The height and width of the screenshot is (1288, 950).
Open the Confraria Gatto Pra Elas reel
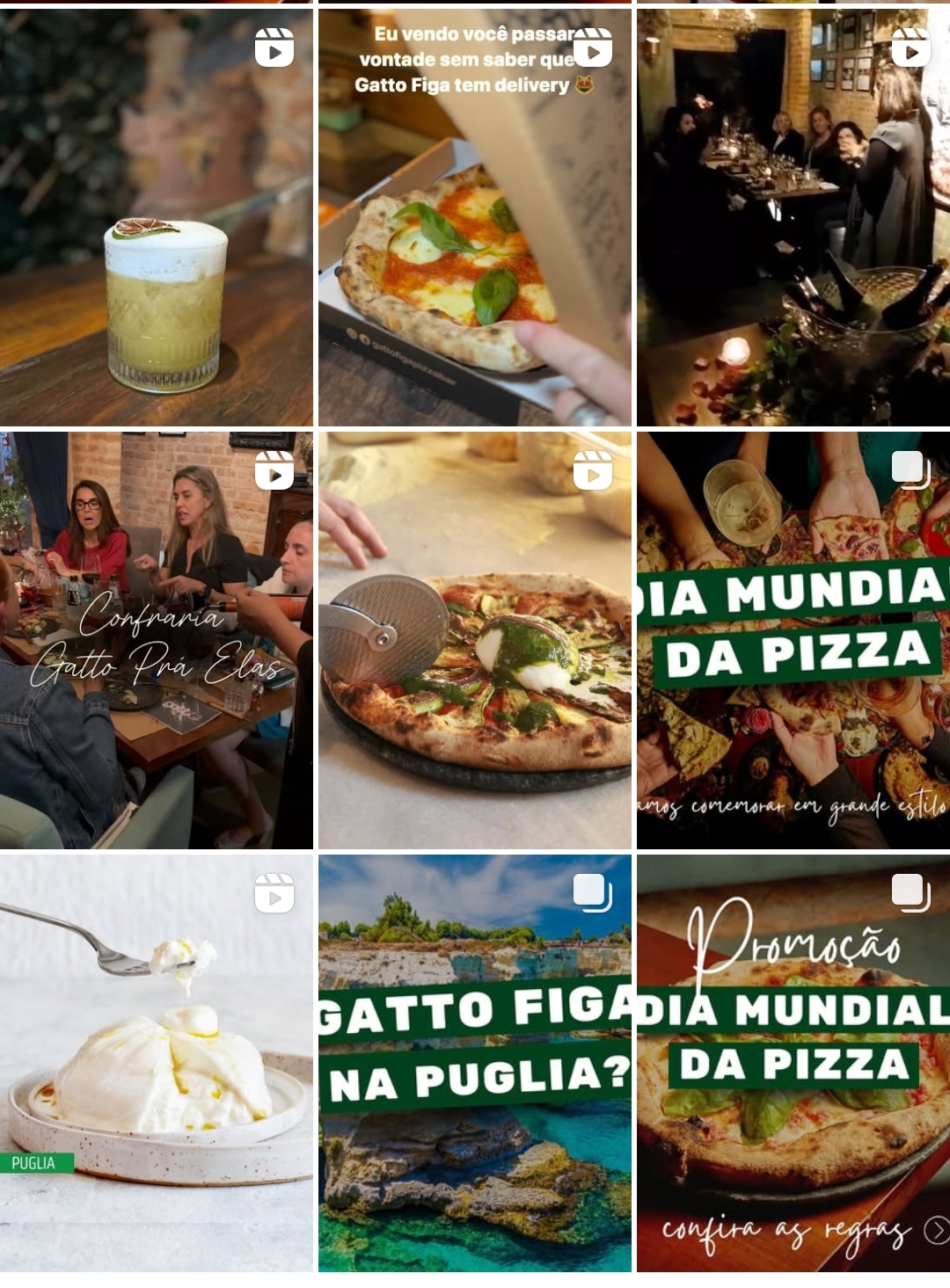point(157,640)
